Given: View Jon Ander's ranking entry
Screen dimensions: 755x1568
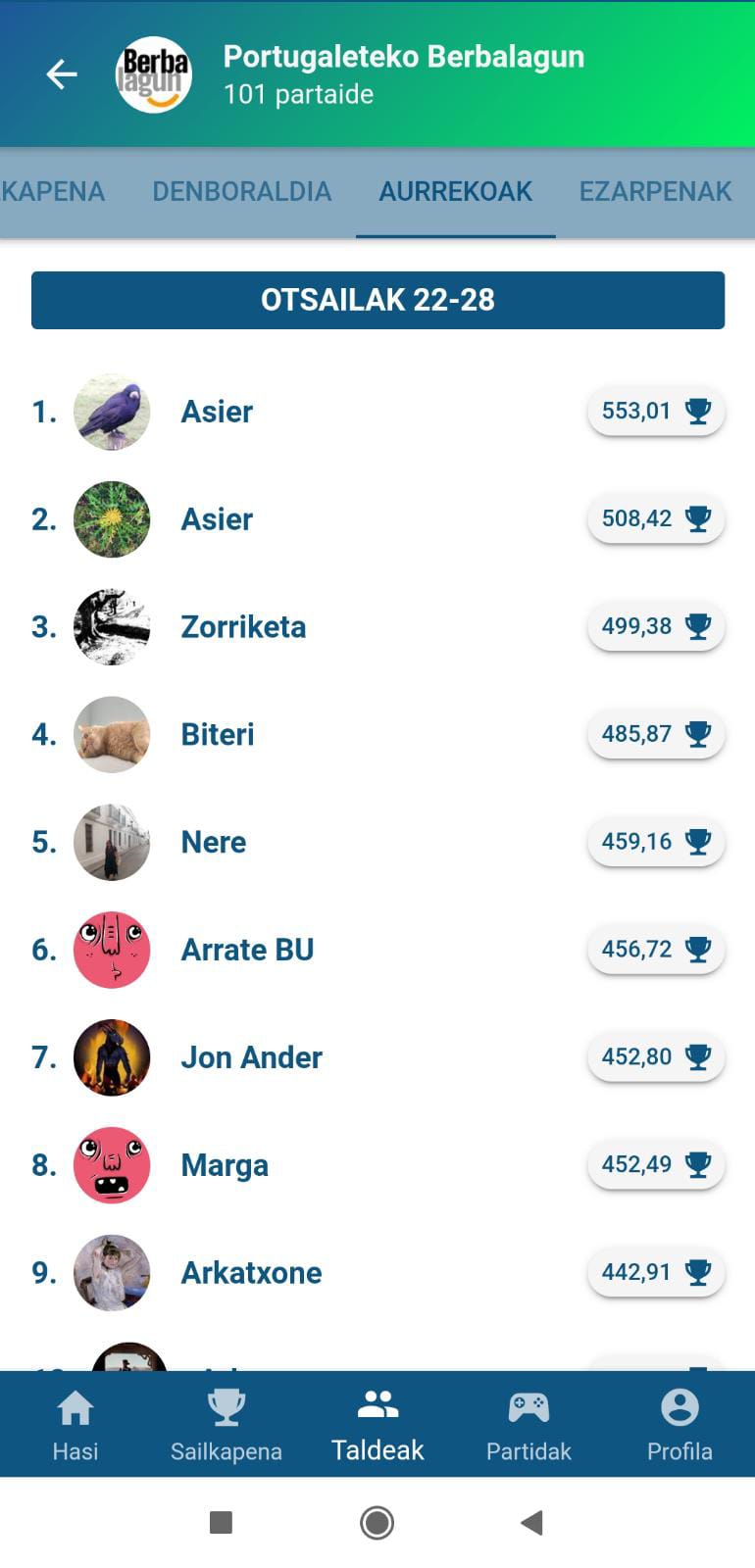Looking at the screenshot, I should coord(251,1057).
